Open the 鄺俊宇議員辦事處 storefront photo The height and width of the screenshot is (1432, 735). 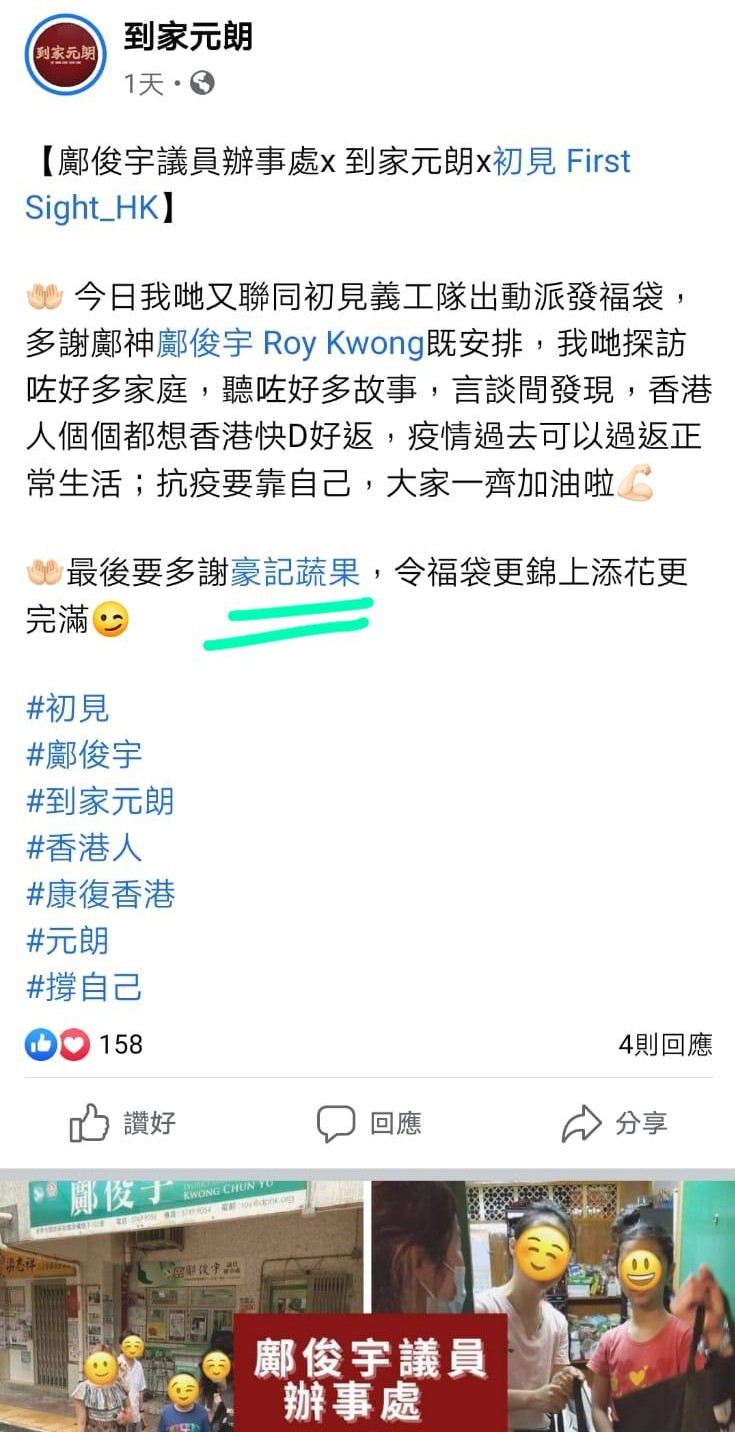[183, 1305]
